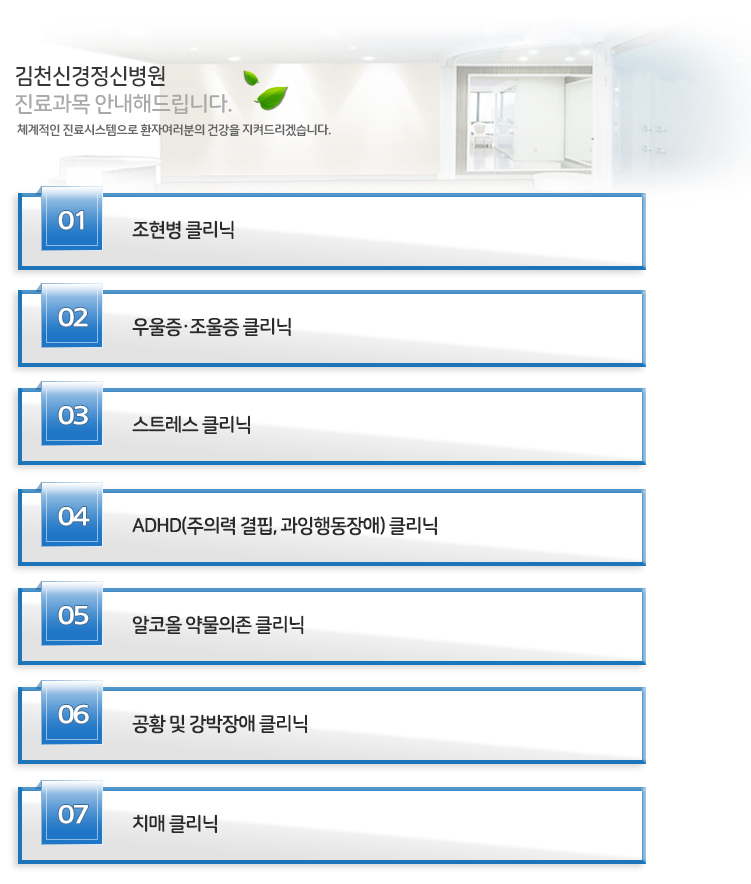Open 알코올 약물의존 클리닉

[218, 625]
